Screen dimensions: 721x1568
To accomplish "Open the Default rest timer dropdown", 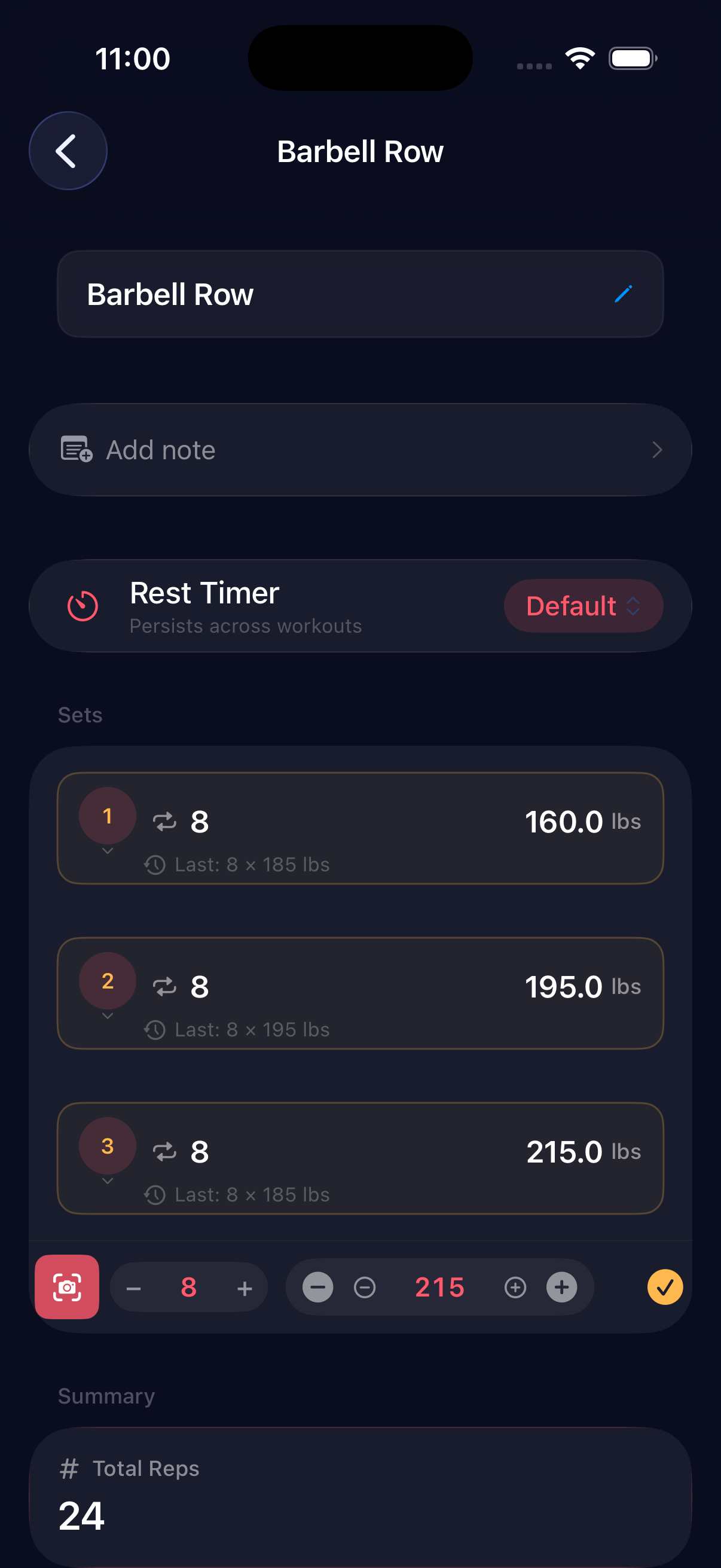I will click(582, 605).
